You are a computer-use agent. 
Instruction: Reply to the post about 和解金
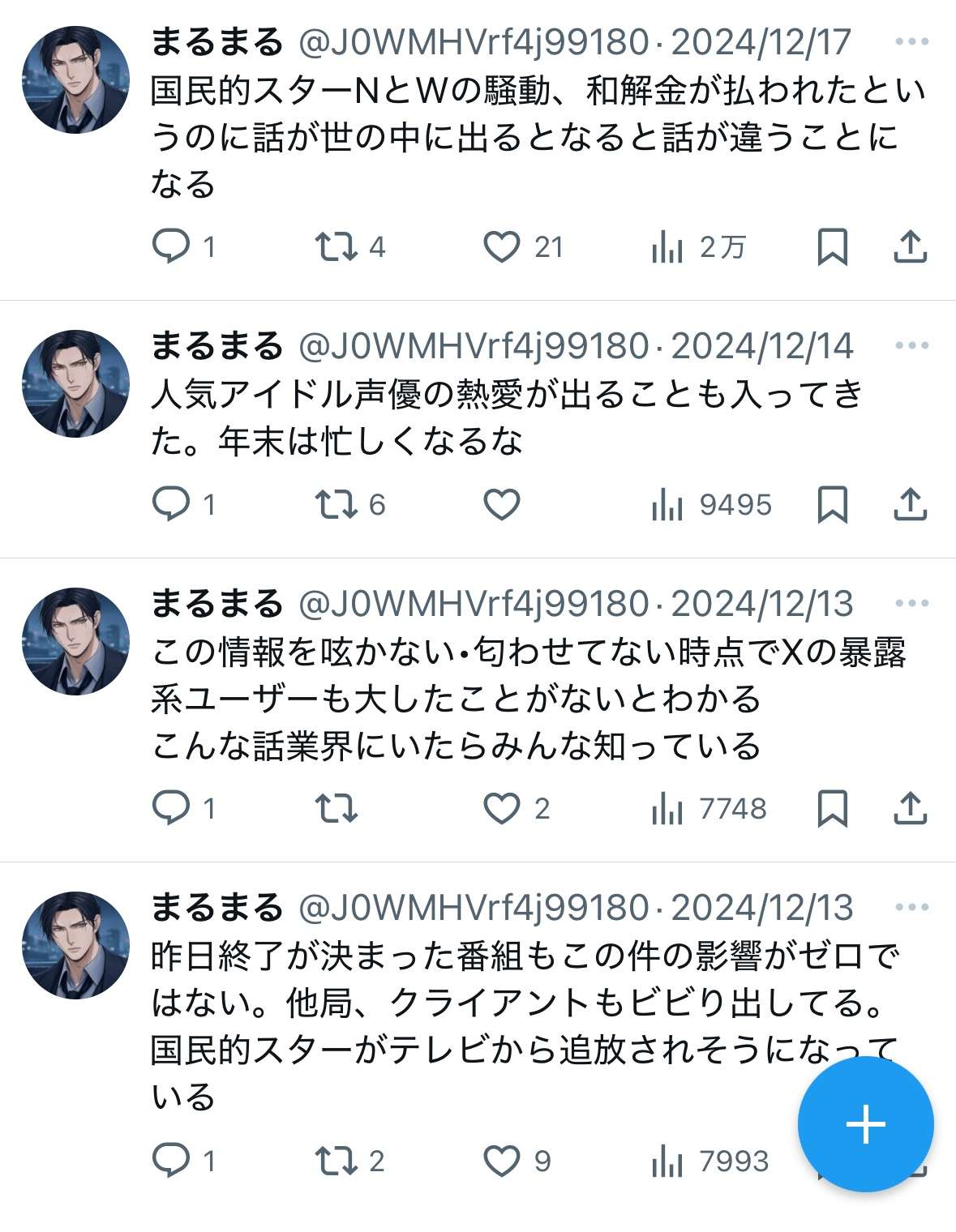click(171, 246)
